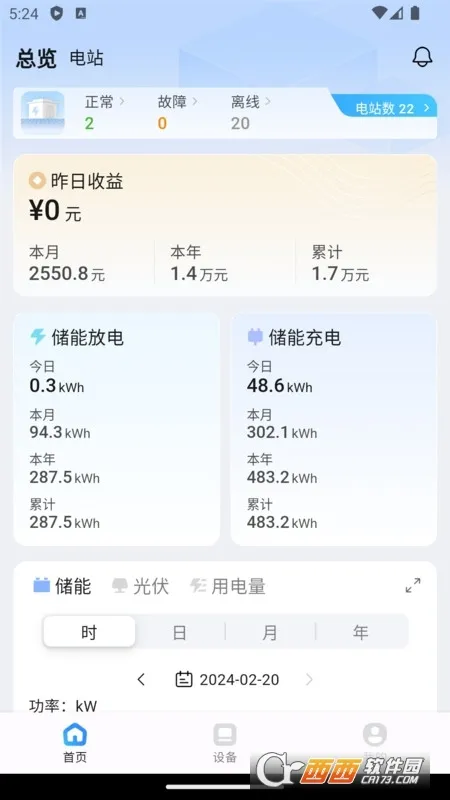Switch to the 电站 tab
The image size is (450, 800).
[x=87, y=58]
